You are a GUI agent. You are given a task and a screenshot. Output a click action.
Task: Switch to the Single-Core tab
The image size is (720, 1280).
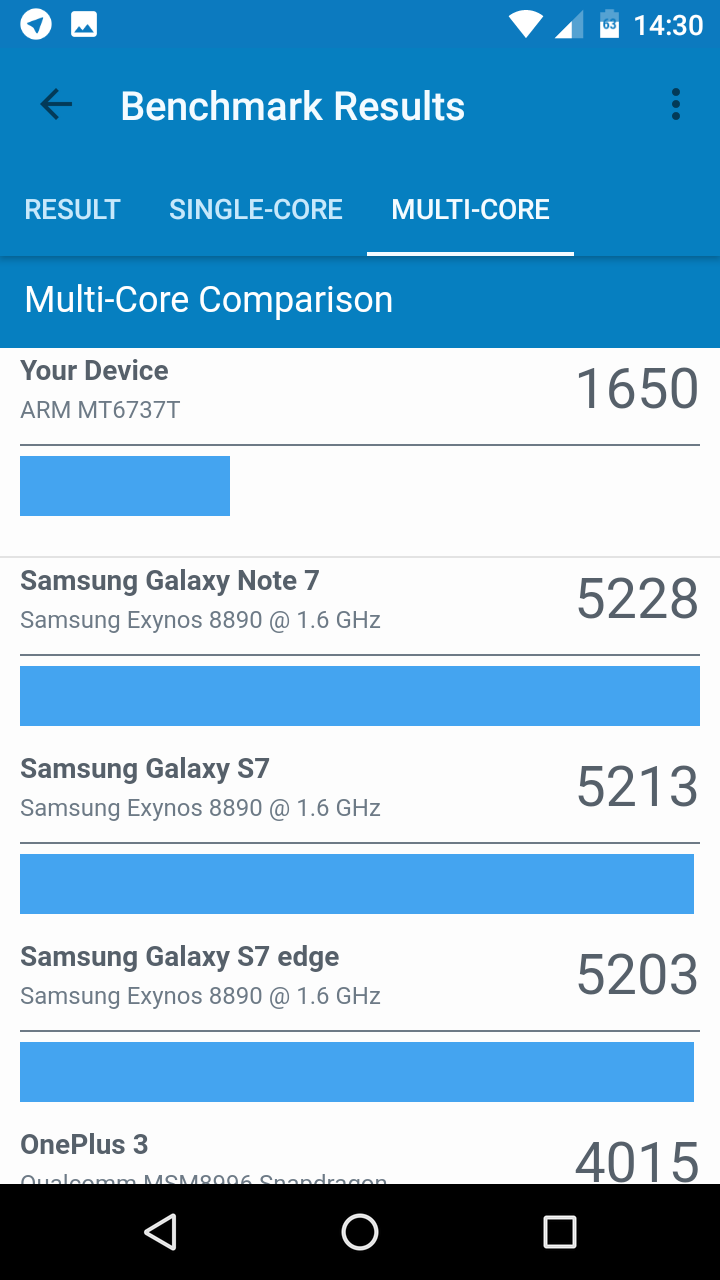(256, 209)
